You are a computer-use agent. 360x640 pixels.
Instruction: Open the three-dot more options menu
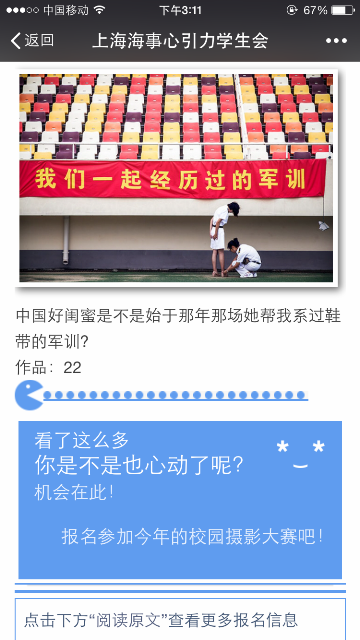336,41
